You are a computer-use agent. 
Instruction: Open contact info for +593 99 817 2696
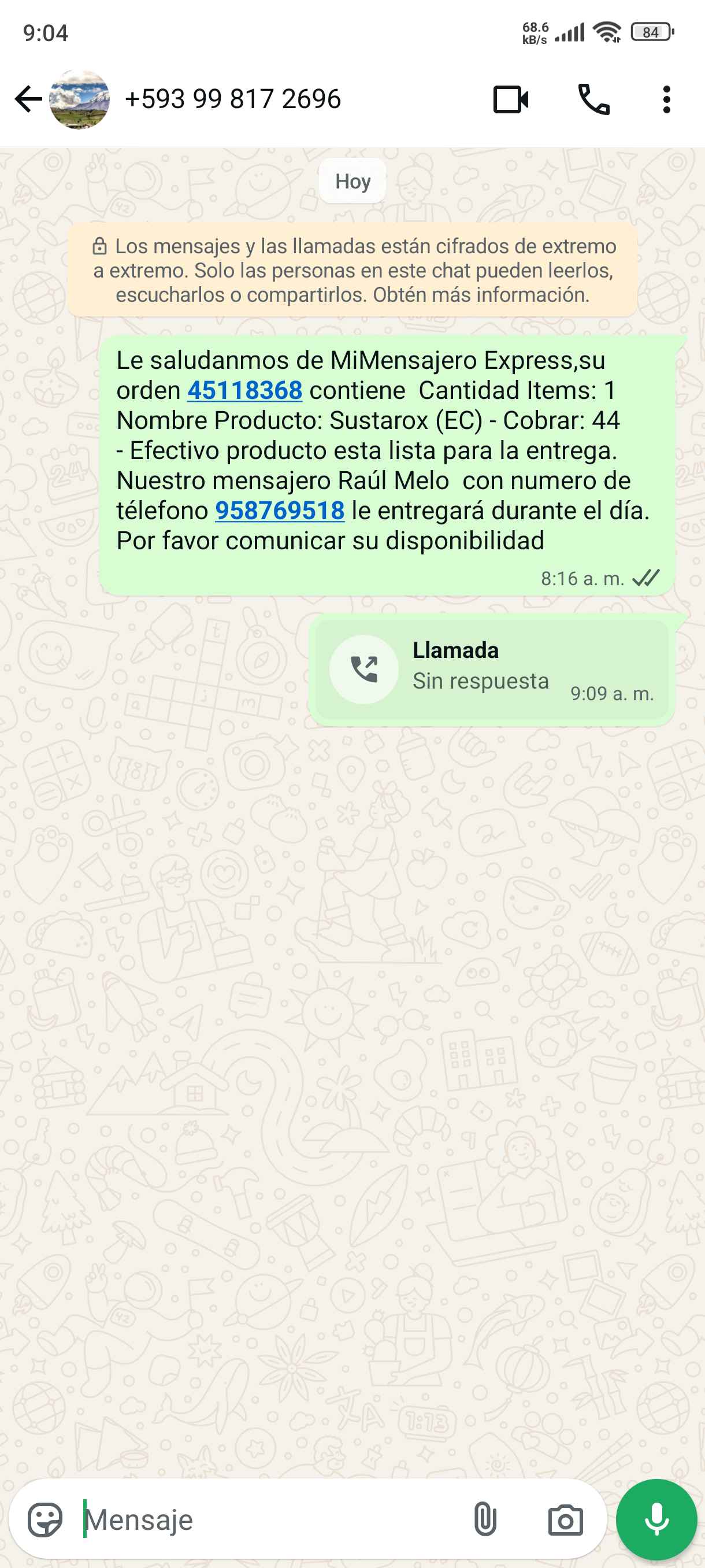232,99
